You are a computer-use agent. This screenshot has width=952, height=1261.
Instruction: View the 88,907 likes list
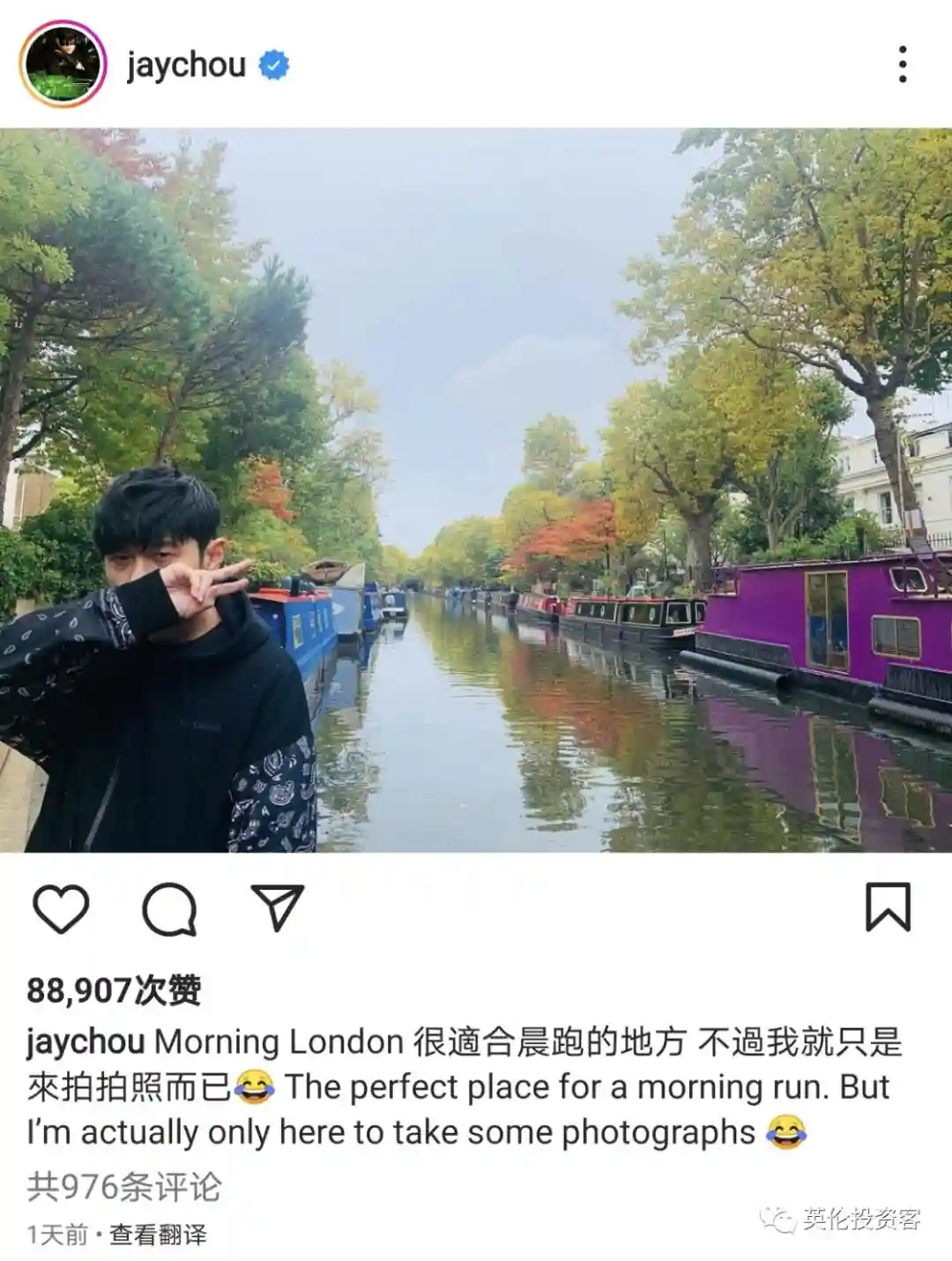114,990
